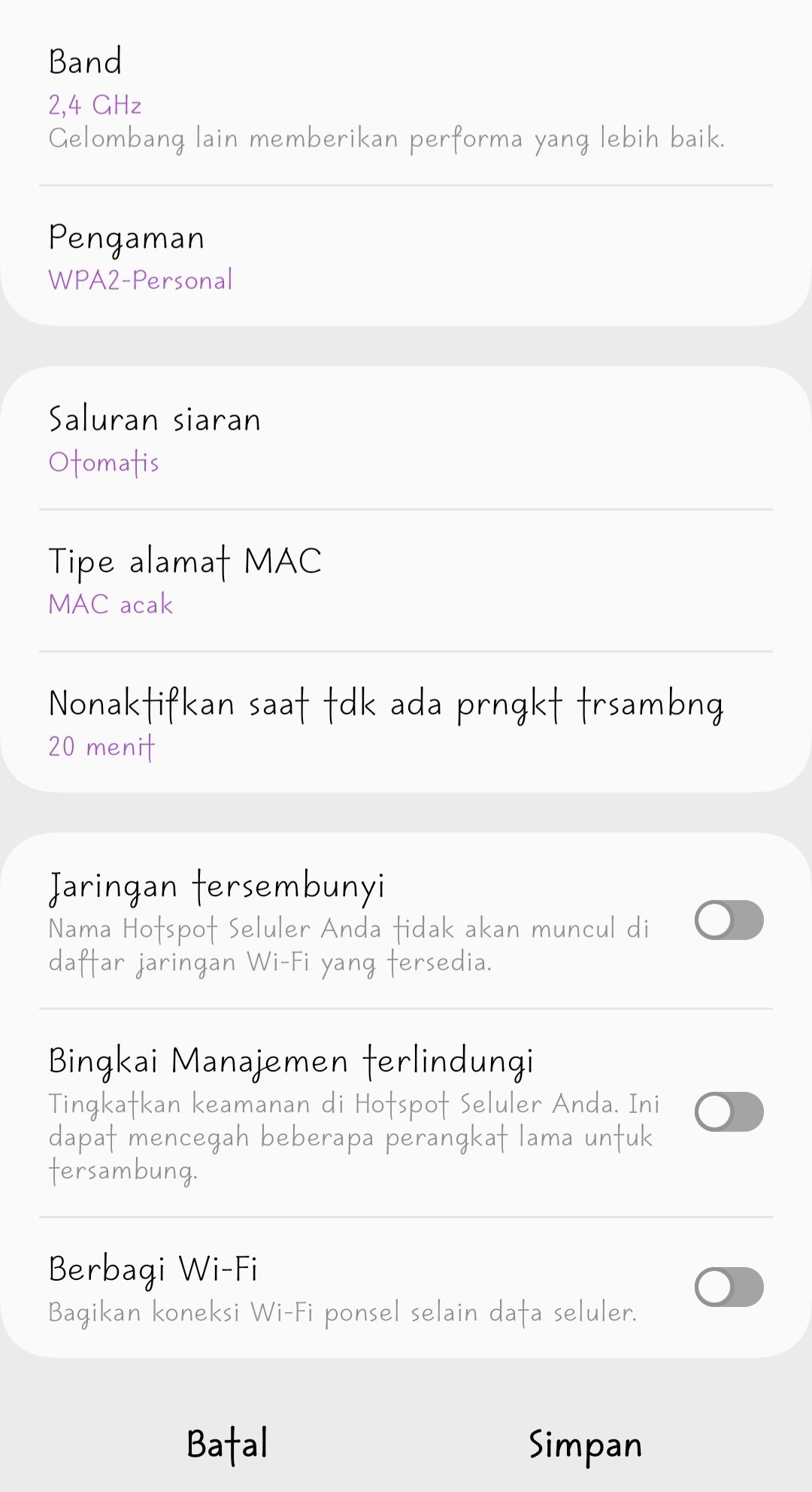Change the WPA2-Personal security option

click(x=140, y=280)
